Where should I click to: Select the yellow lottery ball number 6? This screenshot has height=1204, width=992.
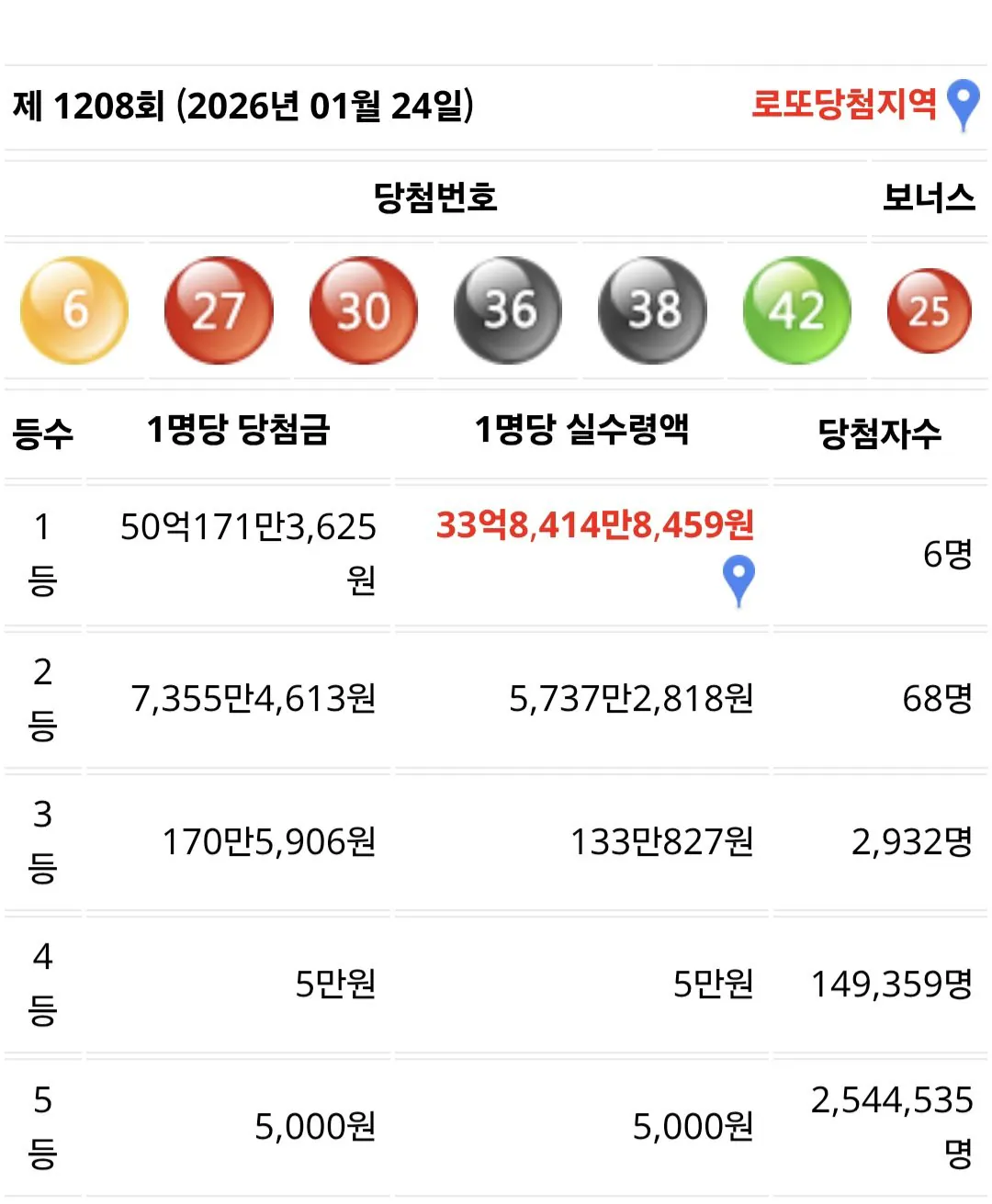pyautogui.click(x=74, y=310)
